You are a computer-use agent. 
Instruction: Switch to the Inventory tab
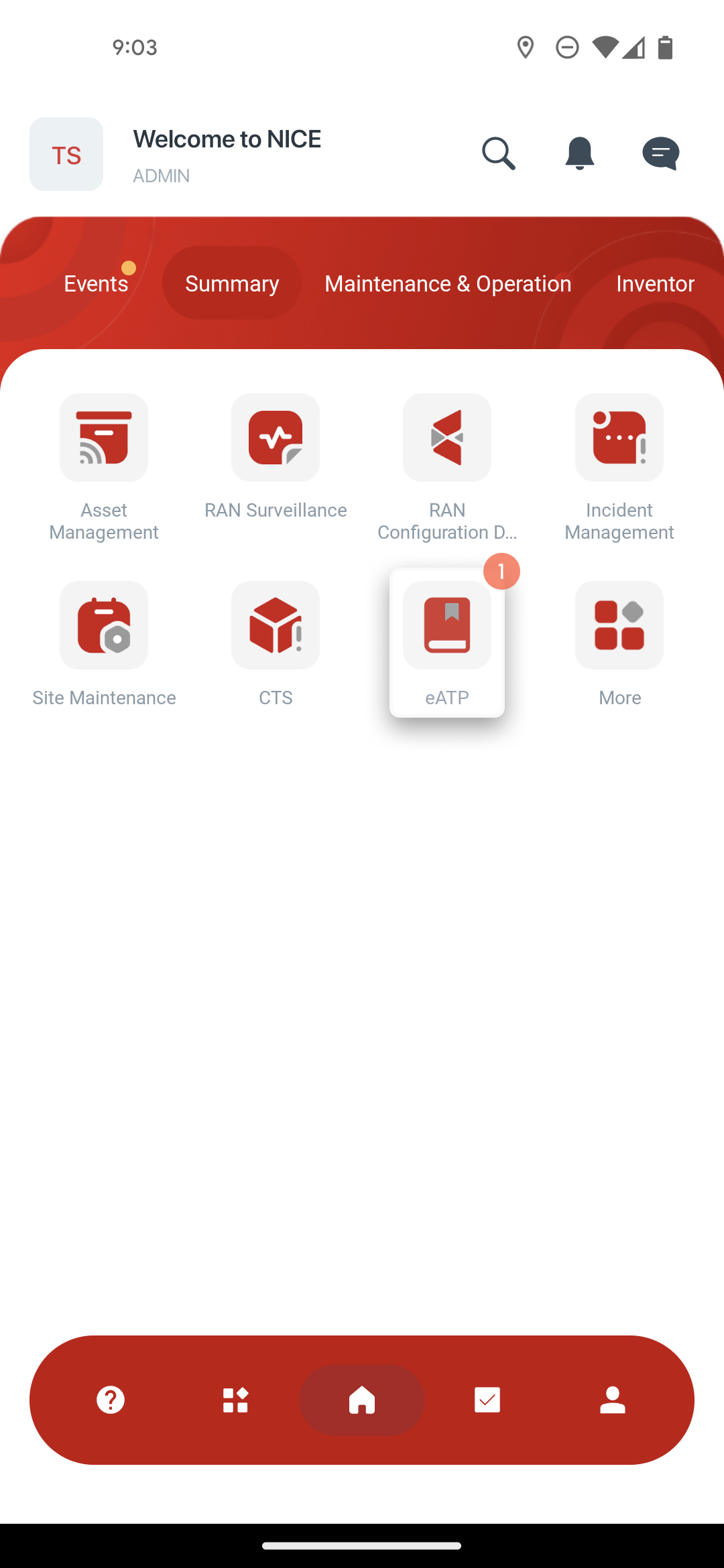click(655, 283)
